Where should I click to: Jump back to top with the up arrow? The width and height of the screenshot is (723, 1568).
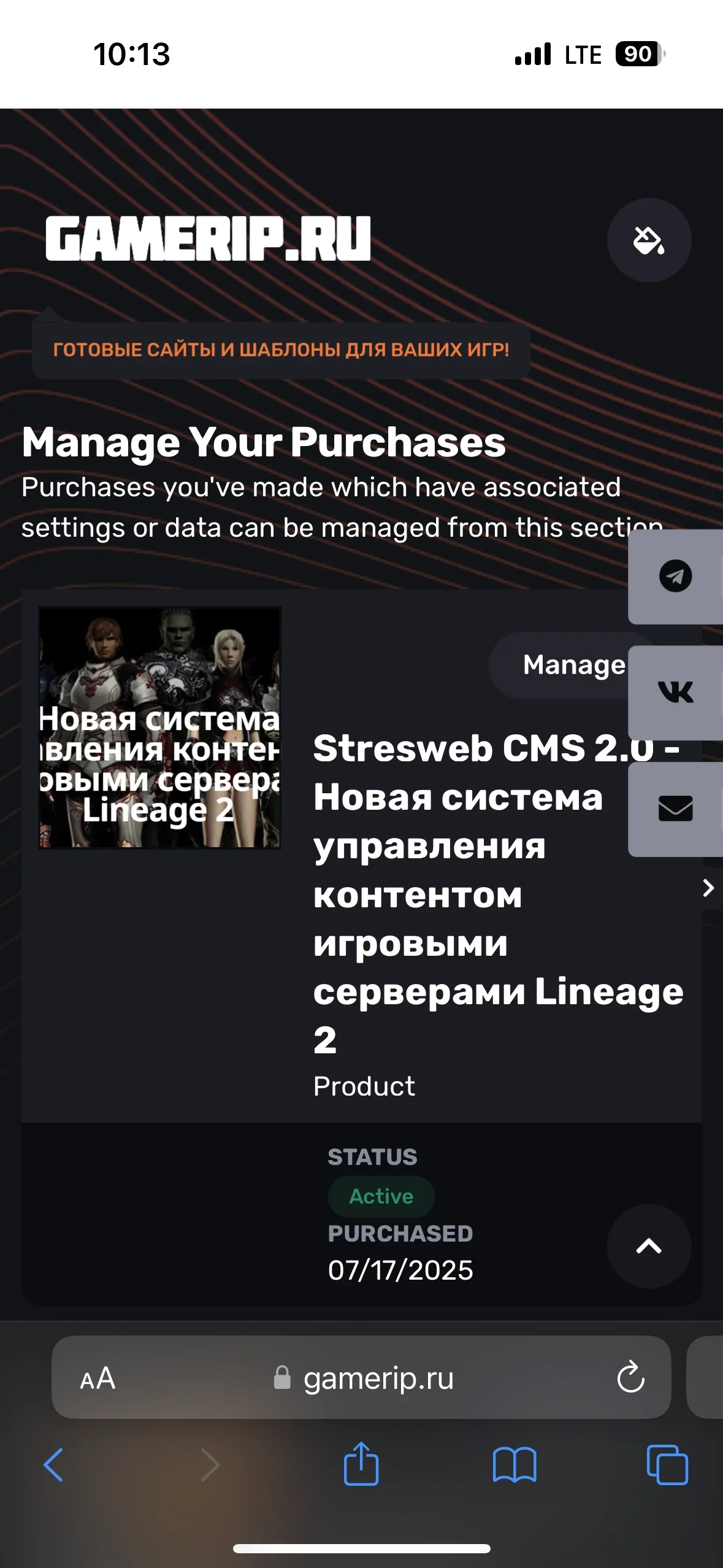(649, 1246)
